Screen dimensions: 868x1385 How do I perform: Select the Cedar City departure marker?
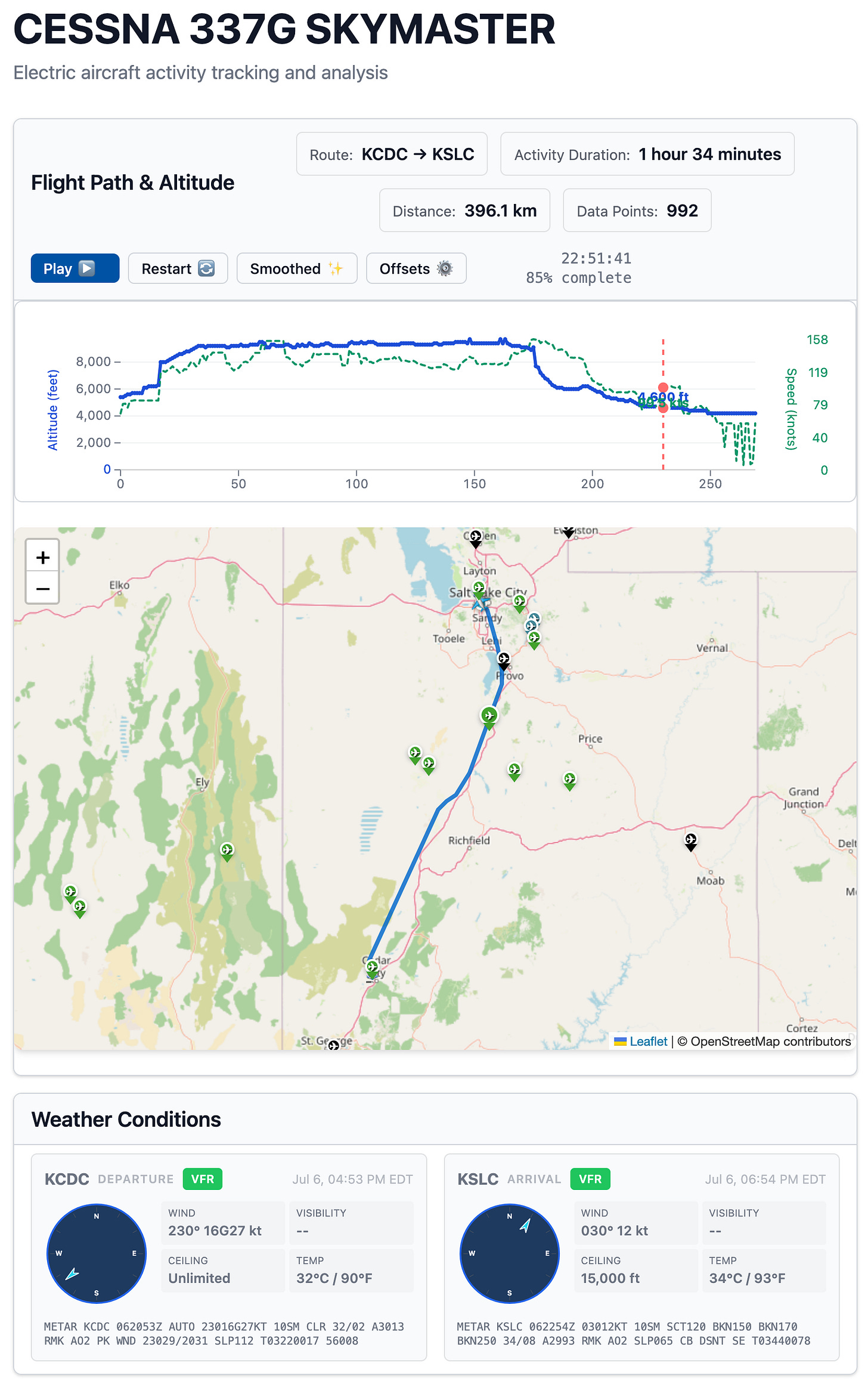point(371,969)
